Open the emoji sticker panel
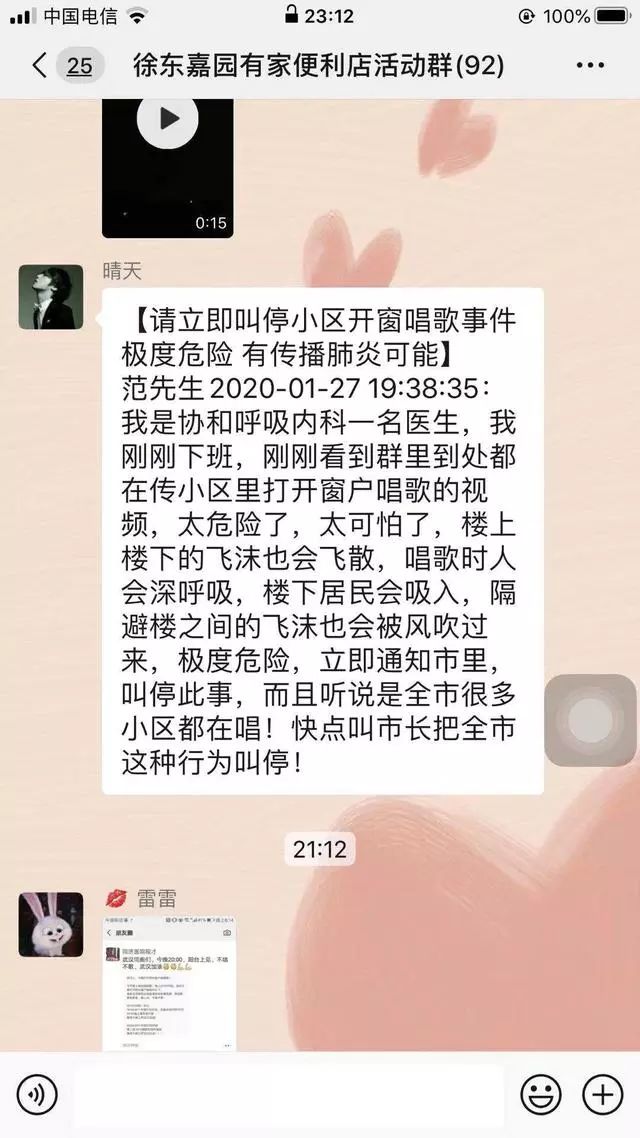This screenshot has height=1138, width=640. pos(540,1096)
